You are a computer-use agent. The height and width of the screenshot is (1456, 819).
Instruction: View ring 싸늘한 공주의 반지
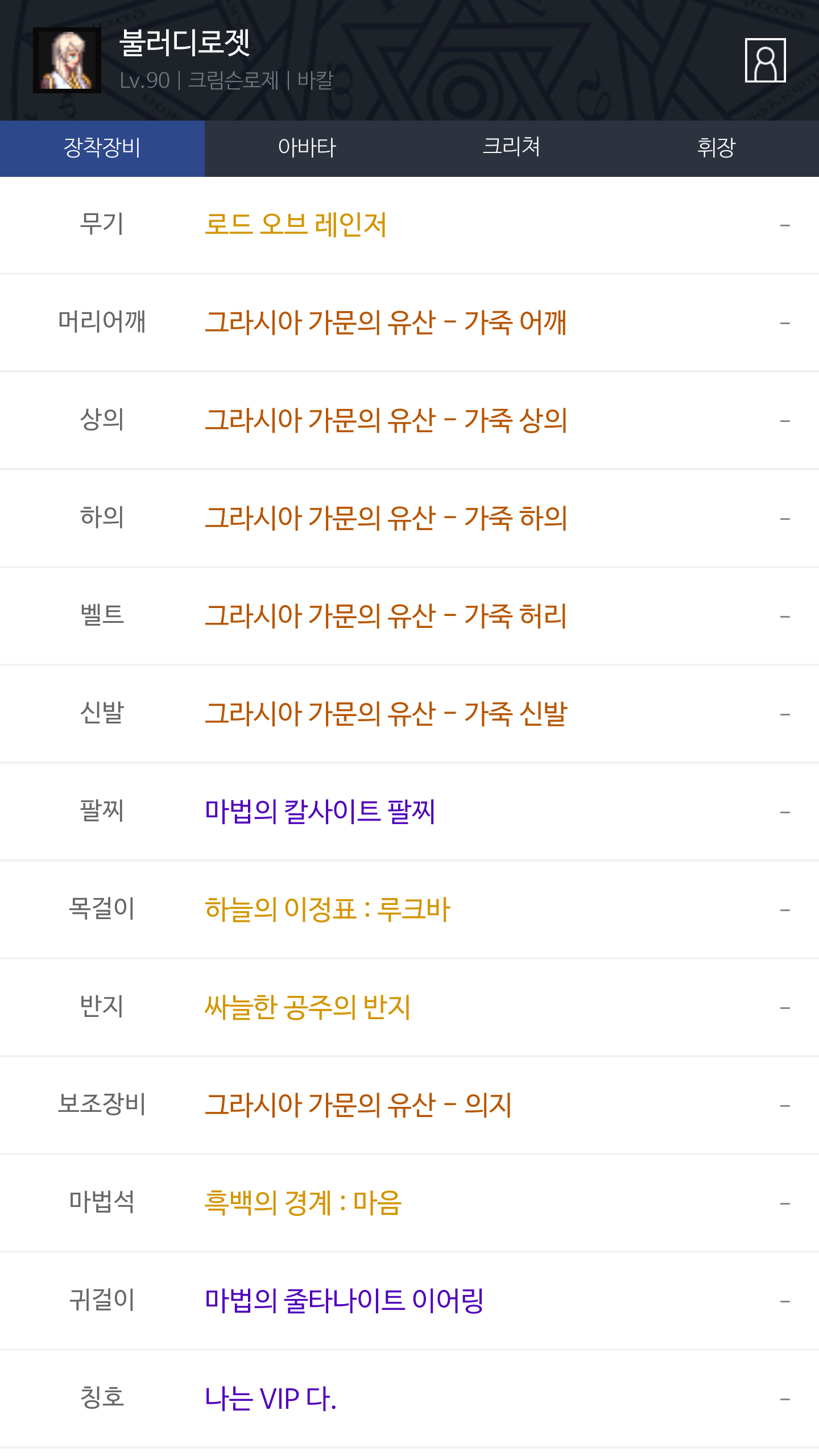[308, 1007]
